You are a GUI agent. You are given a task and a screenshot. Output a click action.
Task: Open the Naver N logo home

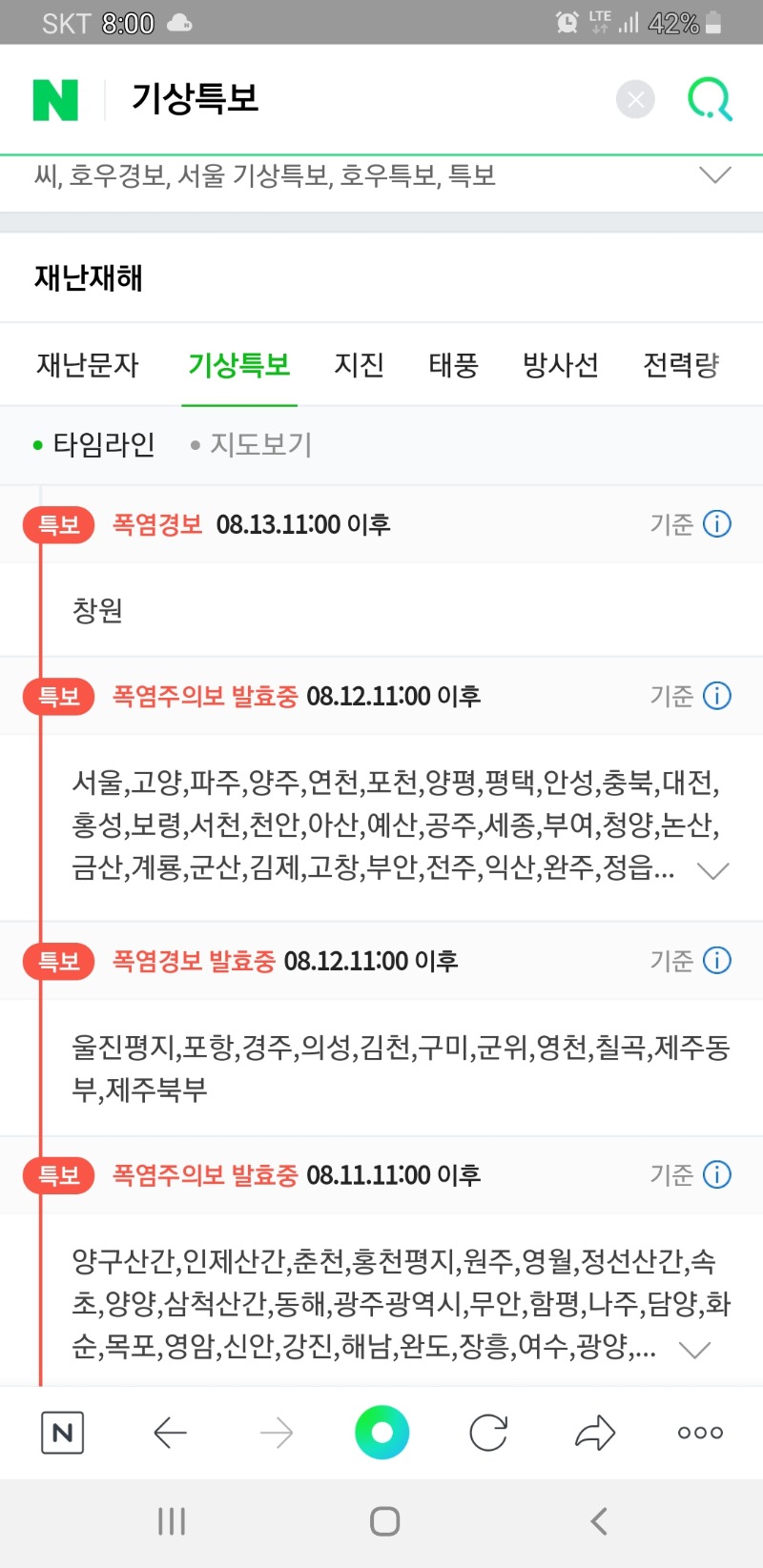(x=55, y=100)
